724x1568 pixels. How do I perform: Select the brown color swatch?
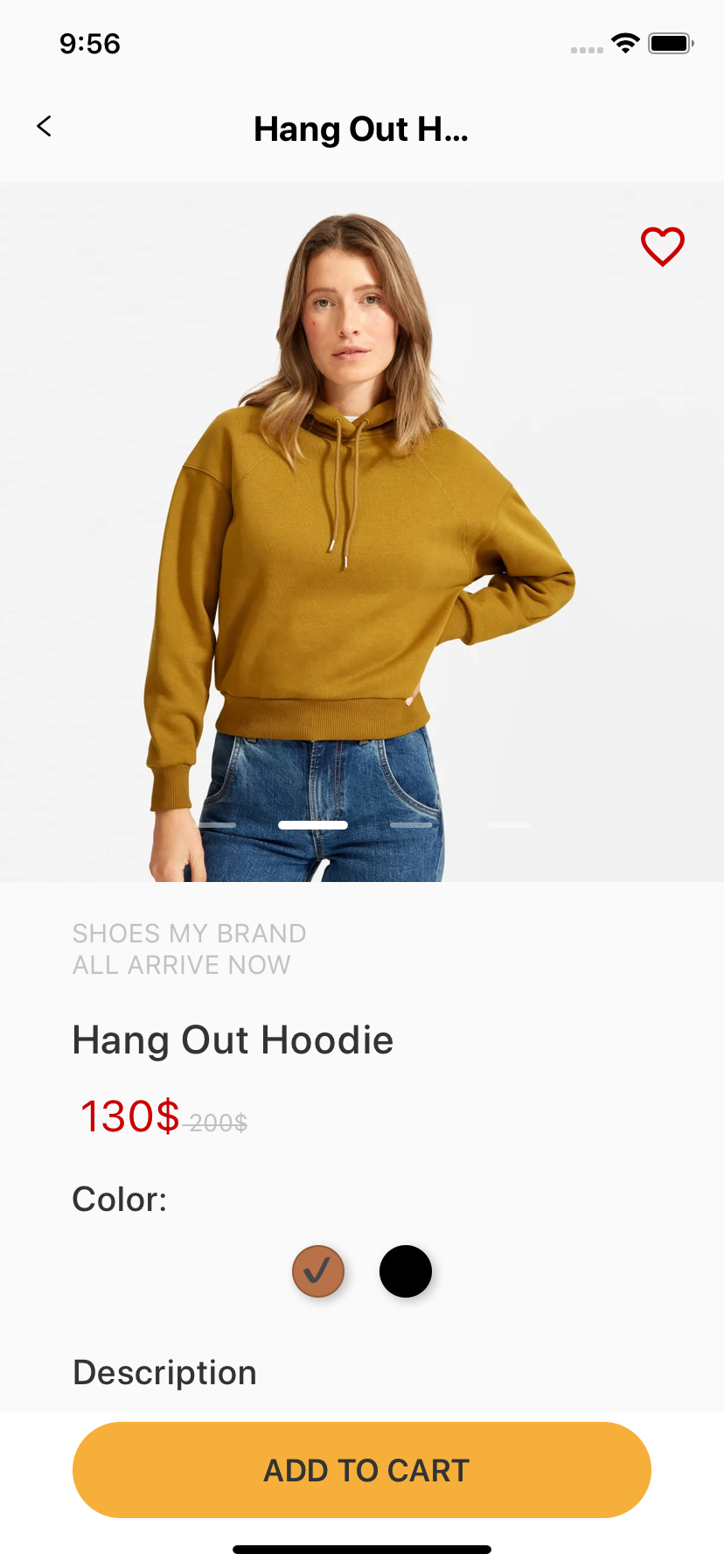pos(318,1270)
